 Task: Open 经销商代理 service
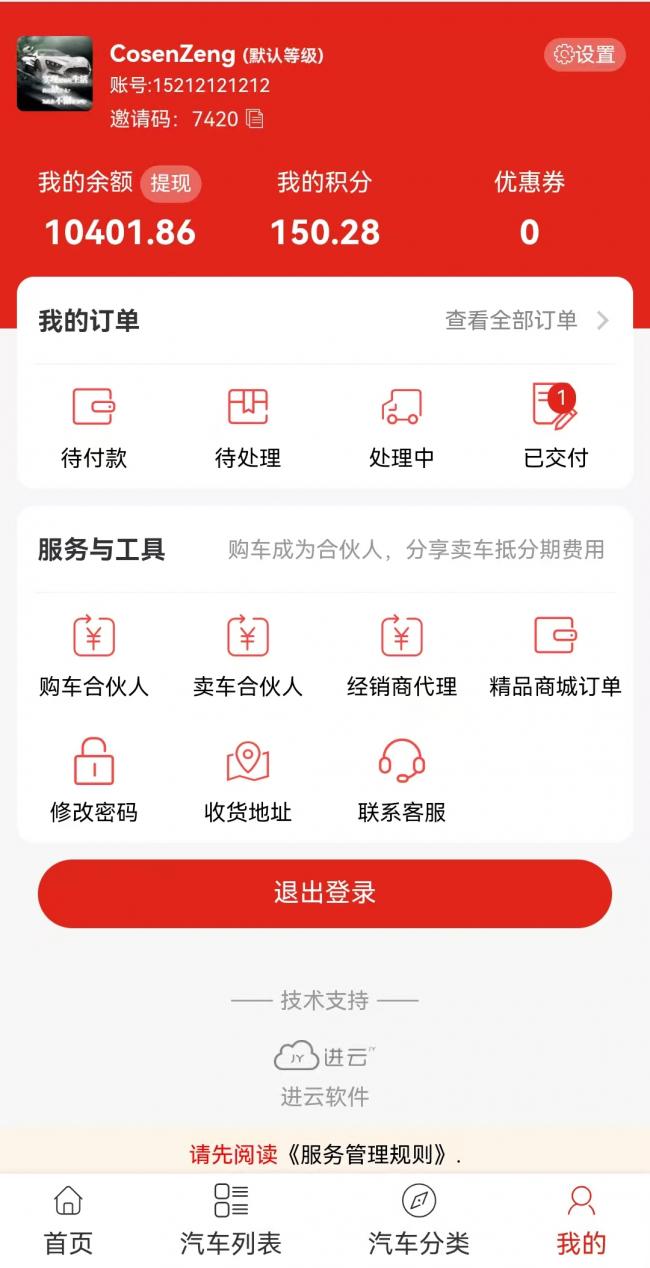click(x=402, y=656)
